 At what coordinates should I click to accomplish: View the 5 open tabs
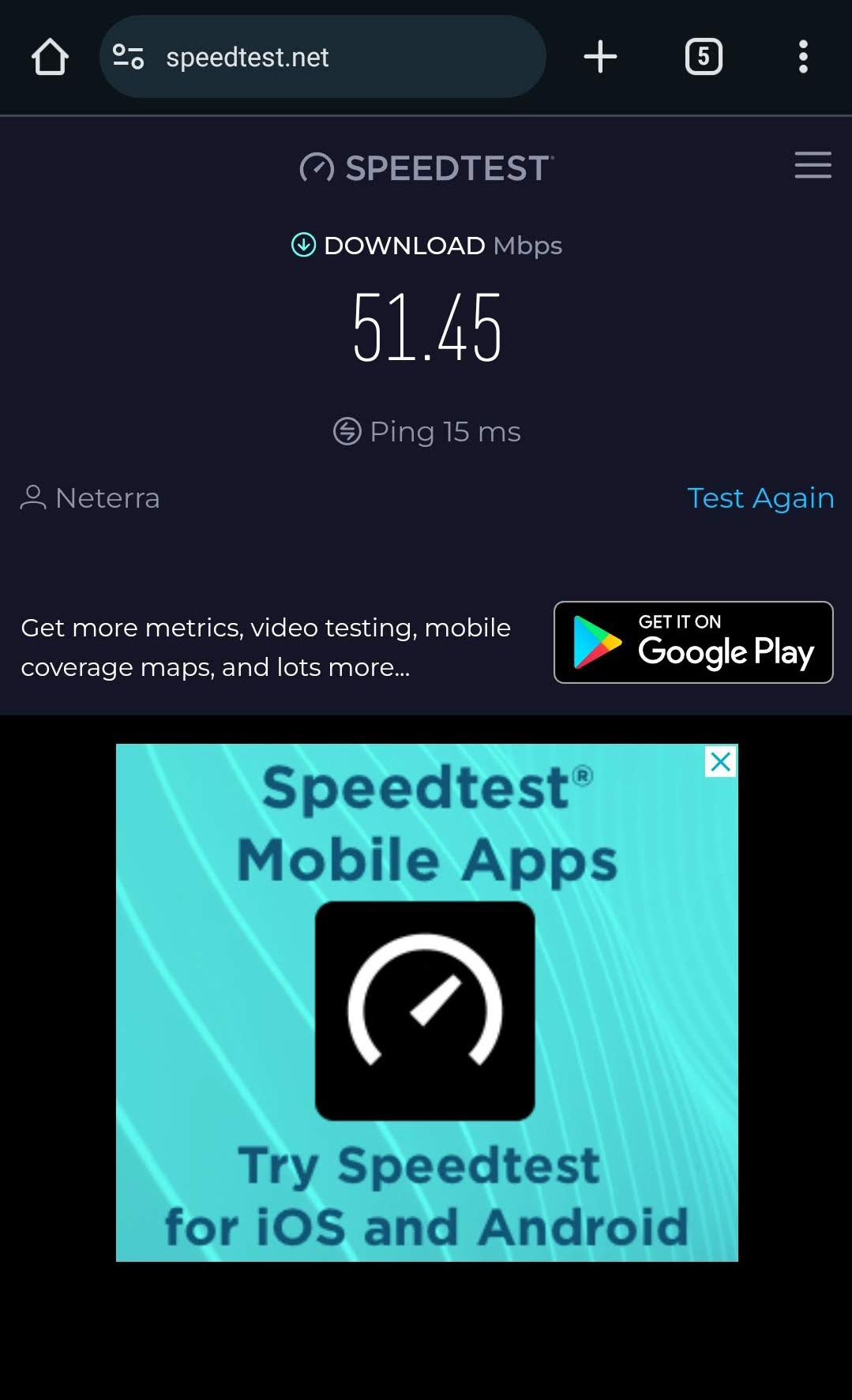(x=704, y=57)
